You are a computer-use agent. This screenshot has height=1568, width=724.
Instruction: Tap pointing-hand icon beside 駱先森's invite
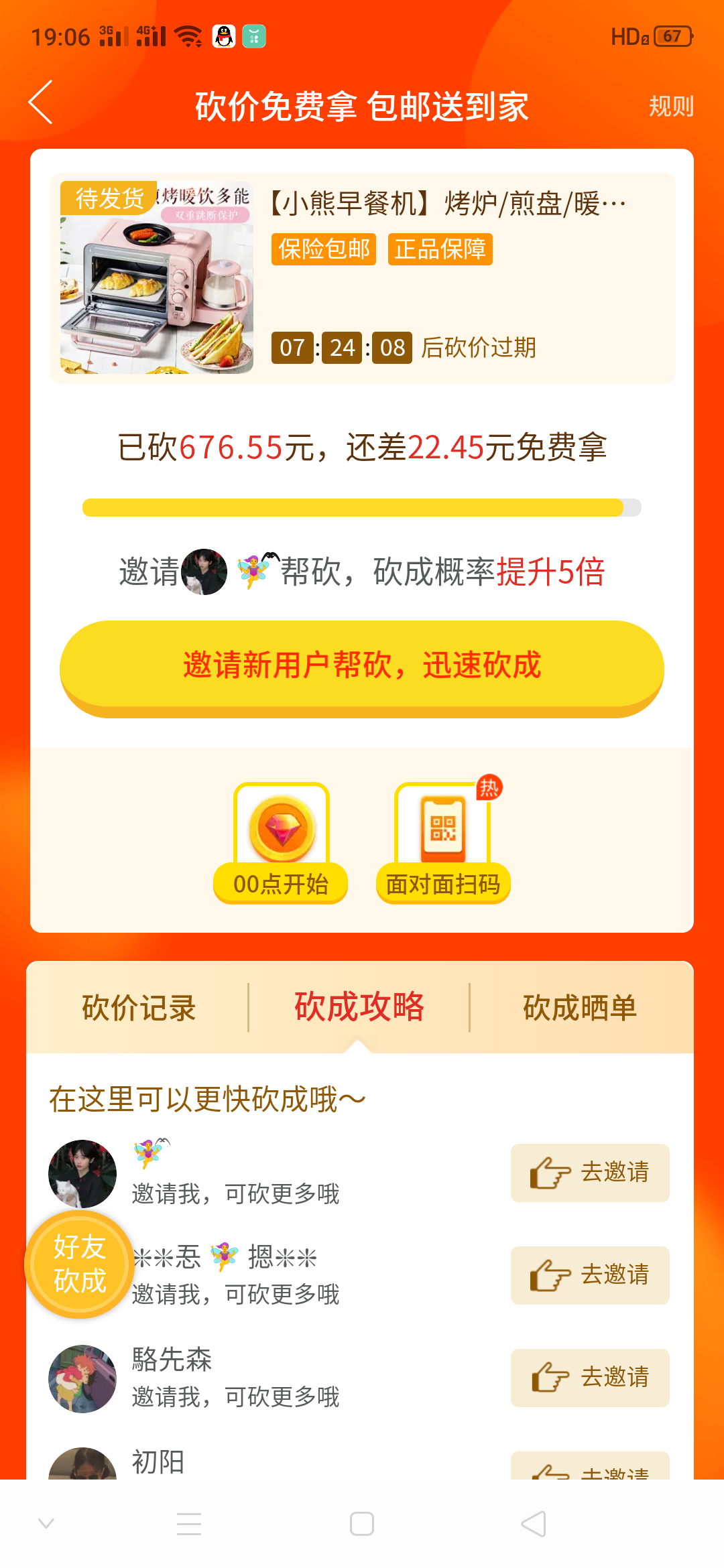tap(550, 1378)
